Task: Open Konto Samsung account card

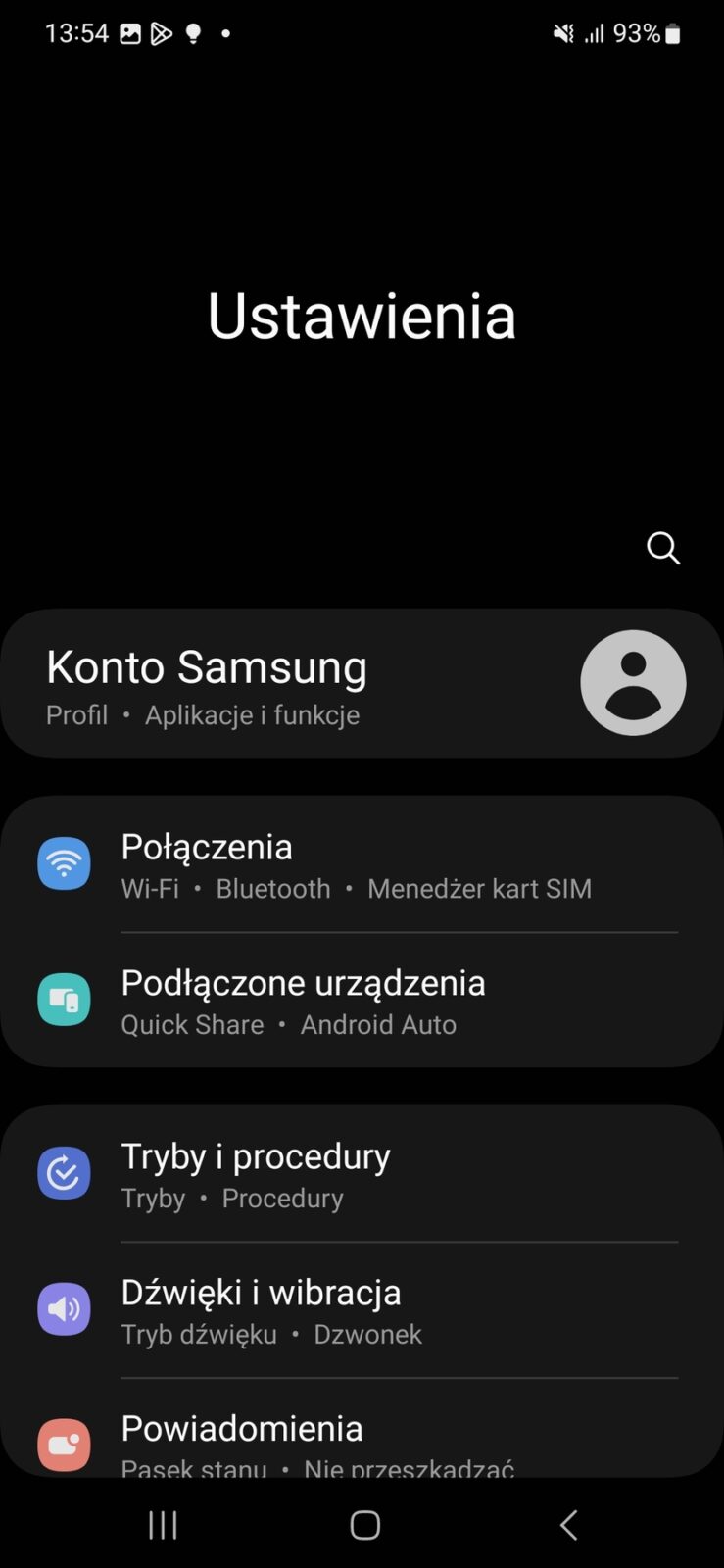Action: (362, 684)
